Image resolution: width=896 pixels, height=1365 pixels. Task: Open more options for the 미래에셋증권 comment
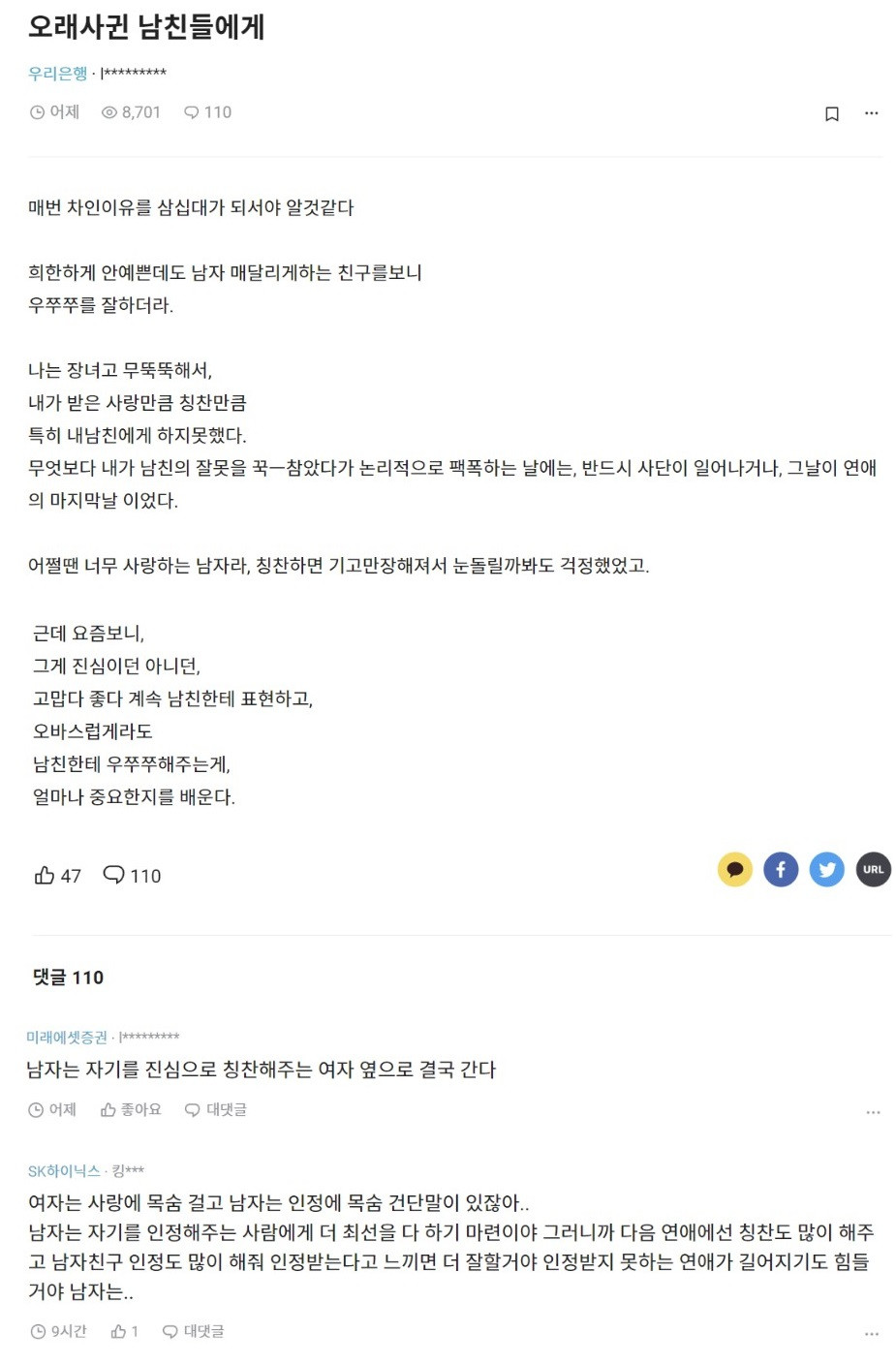[x=873, y=1112]
